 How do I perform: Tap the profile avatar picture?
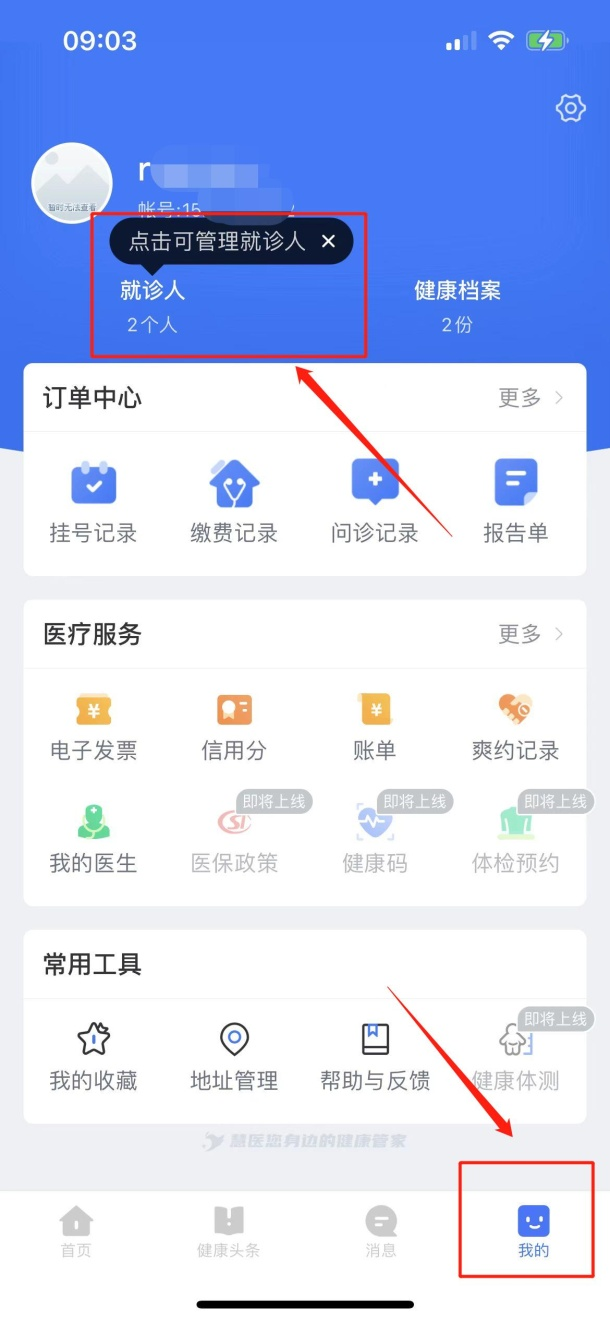72,182
